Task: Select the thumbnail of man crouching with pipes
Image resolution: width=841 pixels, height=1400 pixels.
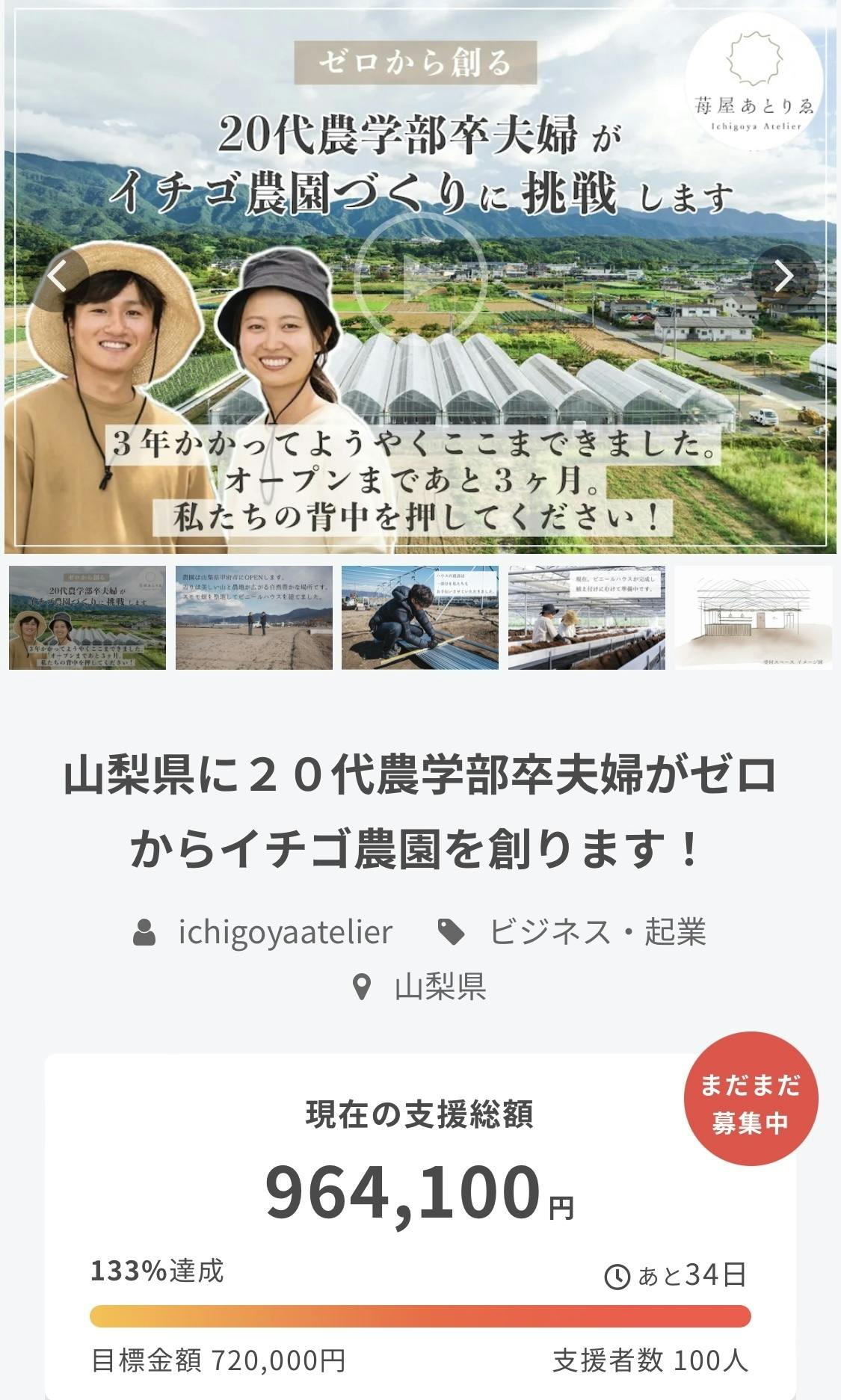Action: (420, 617)
